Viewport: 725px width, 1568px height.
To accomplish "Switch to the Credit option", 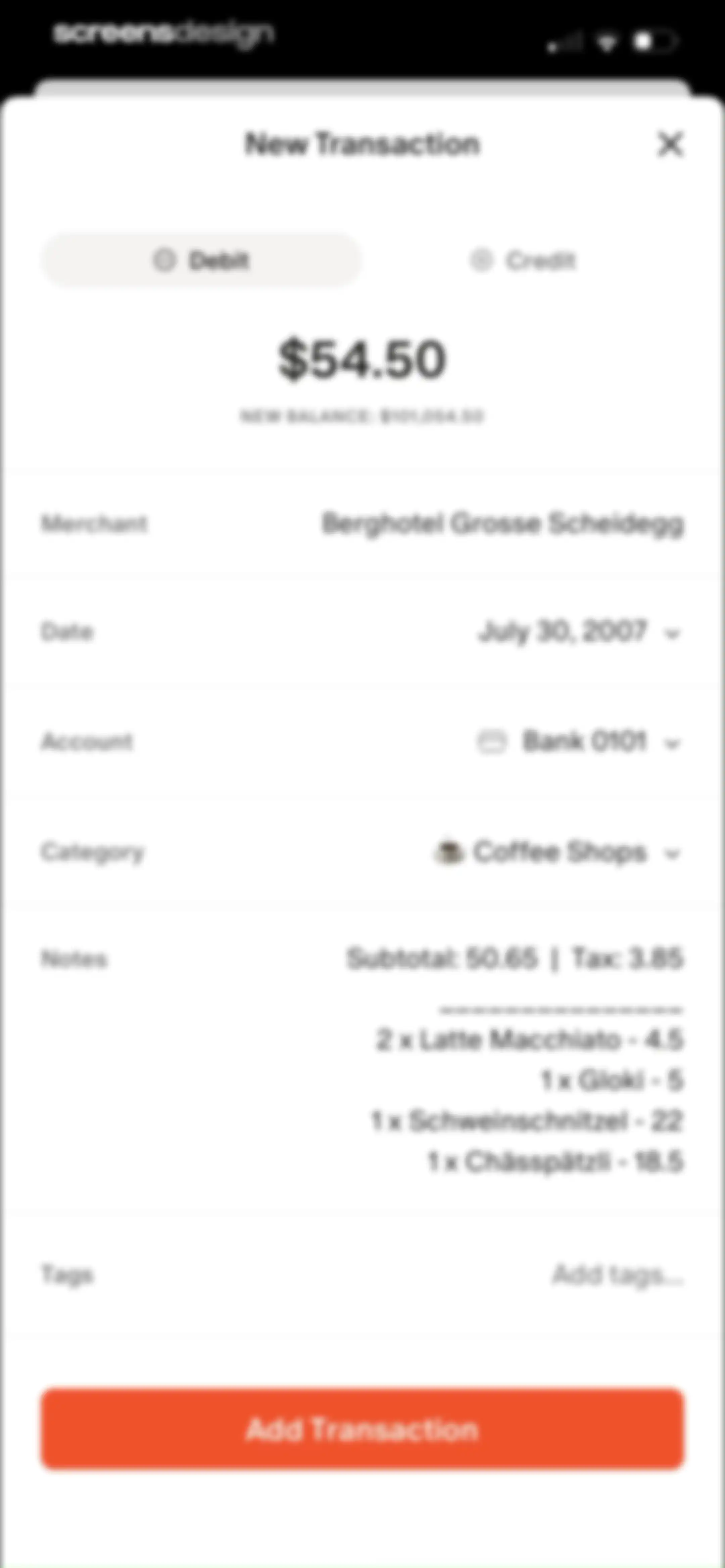I will (523, 261).
